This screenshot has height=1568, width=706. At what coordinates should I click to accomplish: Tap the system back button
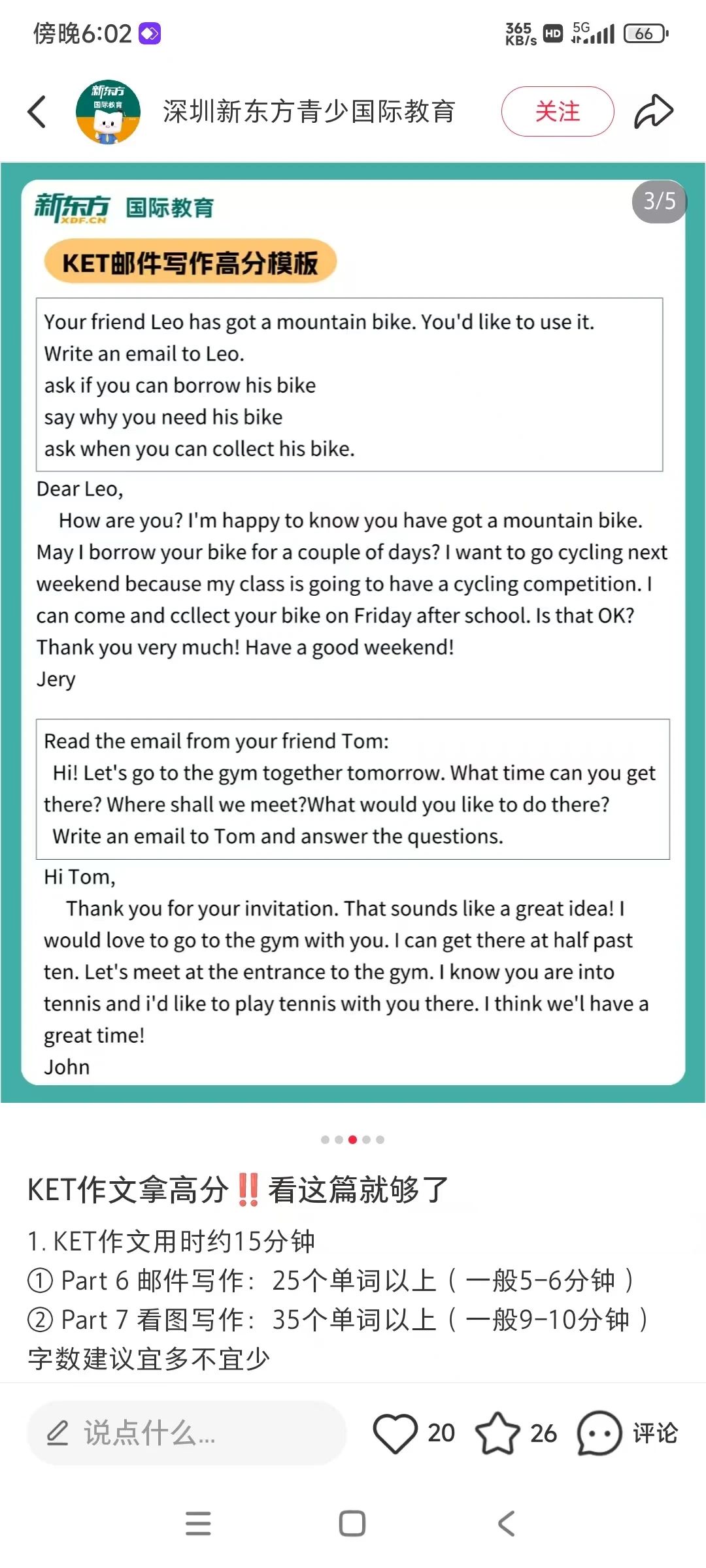click(507, 1524)
